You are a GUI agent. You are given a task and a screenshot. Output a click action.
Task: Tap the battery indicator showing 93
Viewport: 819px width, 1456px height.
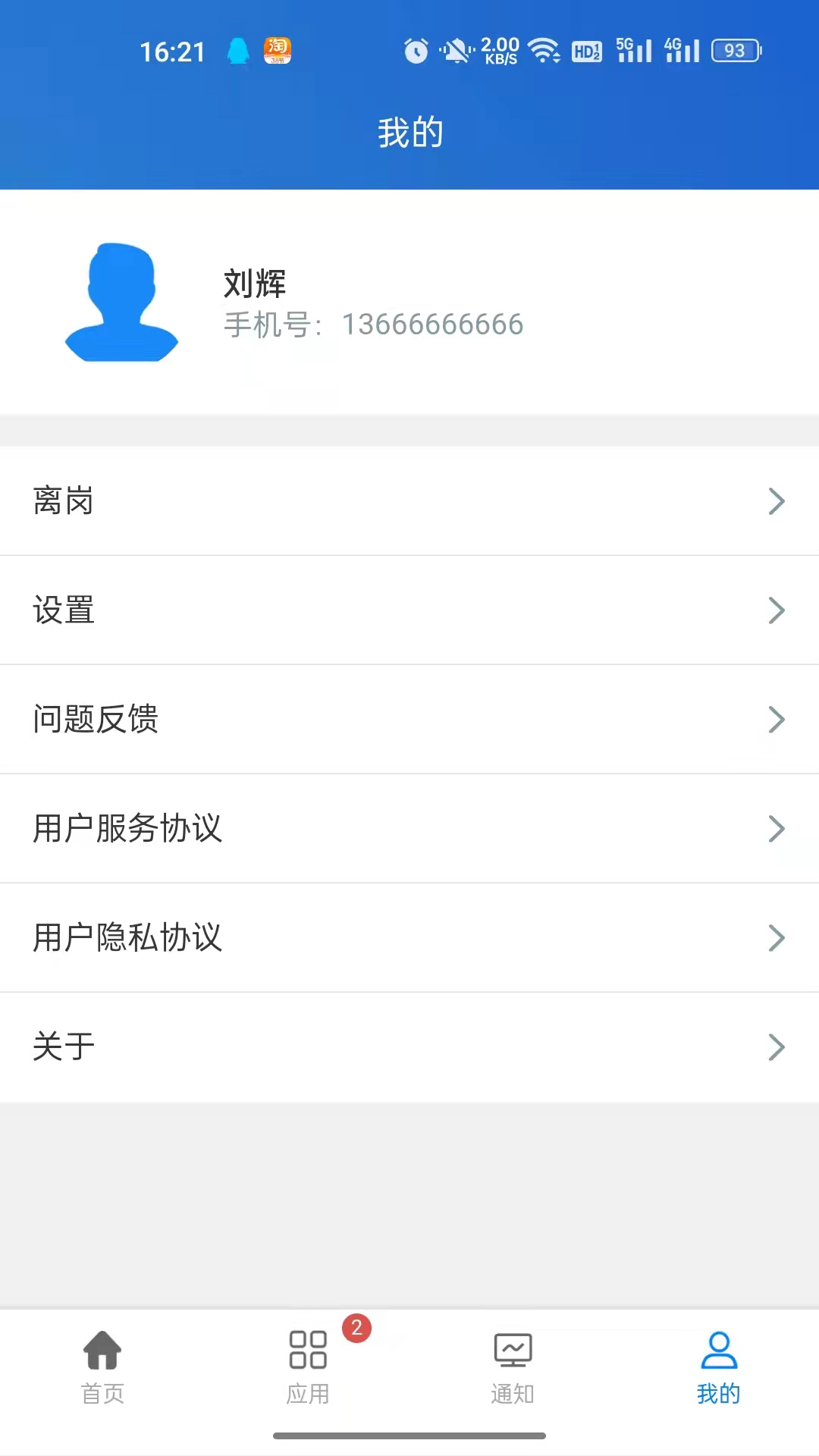coord(733,49)
